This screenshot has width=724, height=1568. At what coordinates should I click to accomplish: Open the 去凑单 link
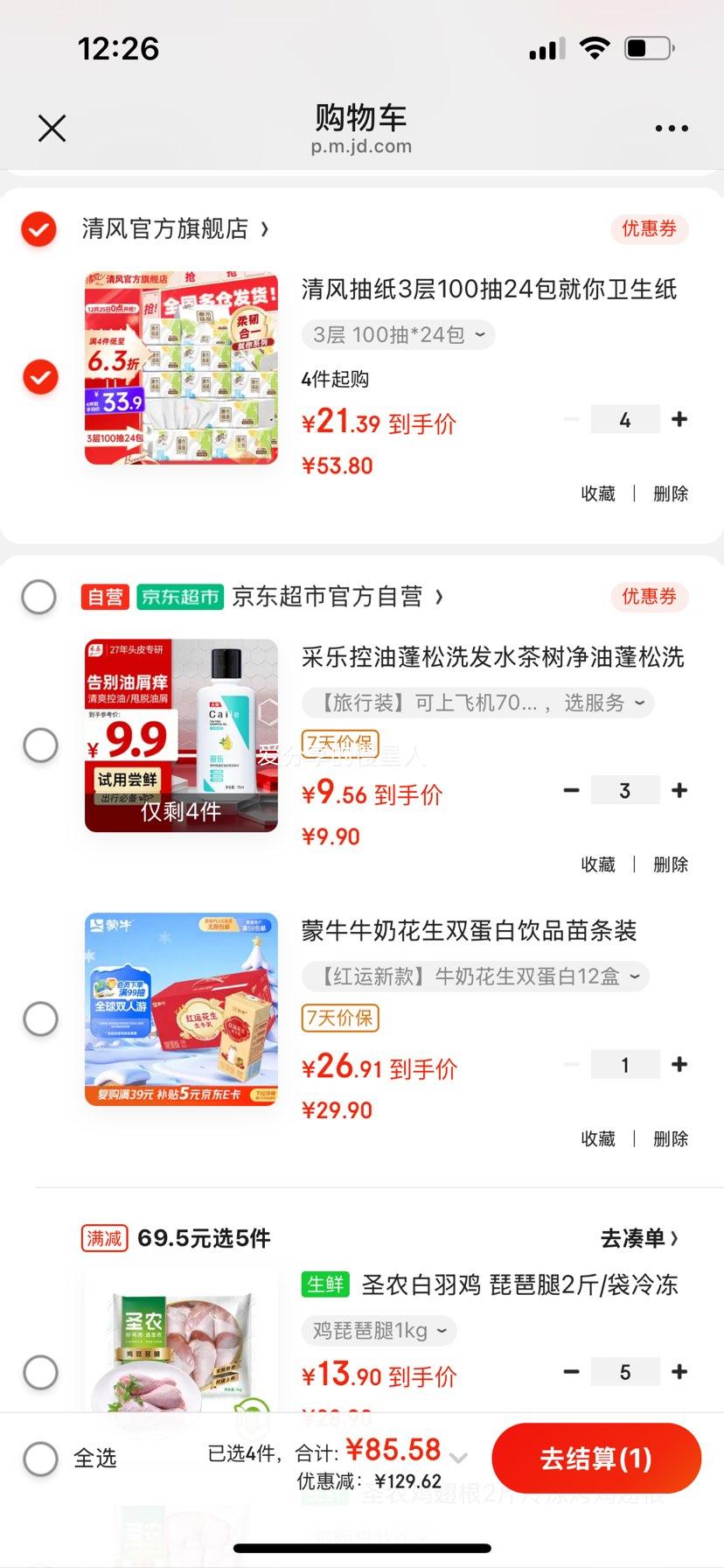[x=637, y=1237]
